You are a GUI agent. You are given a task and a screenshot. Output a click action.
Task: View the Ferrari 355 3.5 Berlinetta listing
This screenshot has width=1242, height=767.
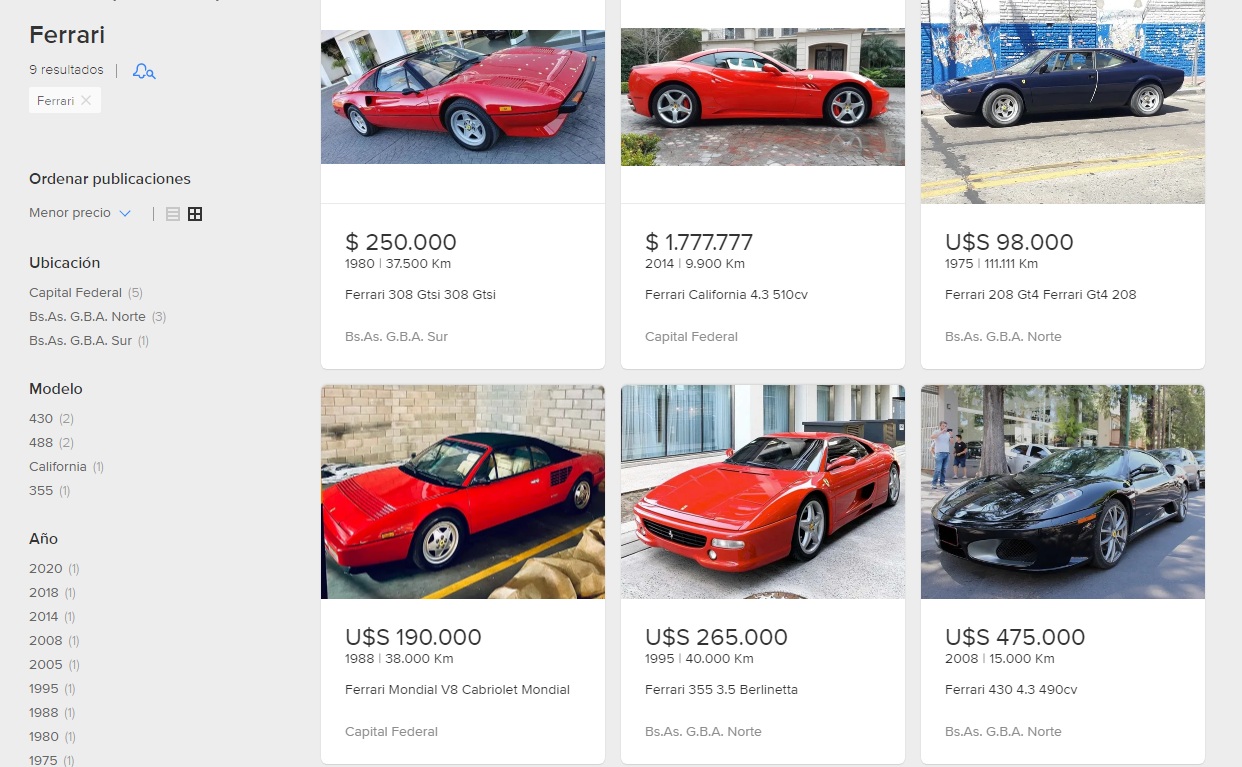coord(721,690)
